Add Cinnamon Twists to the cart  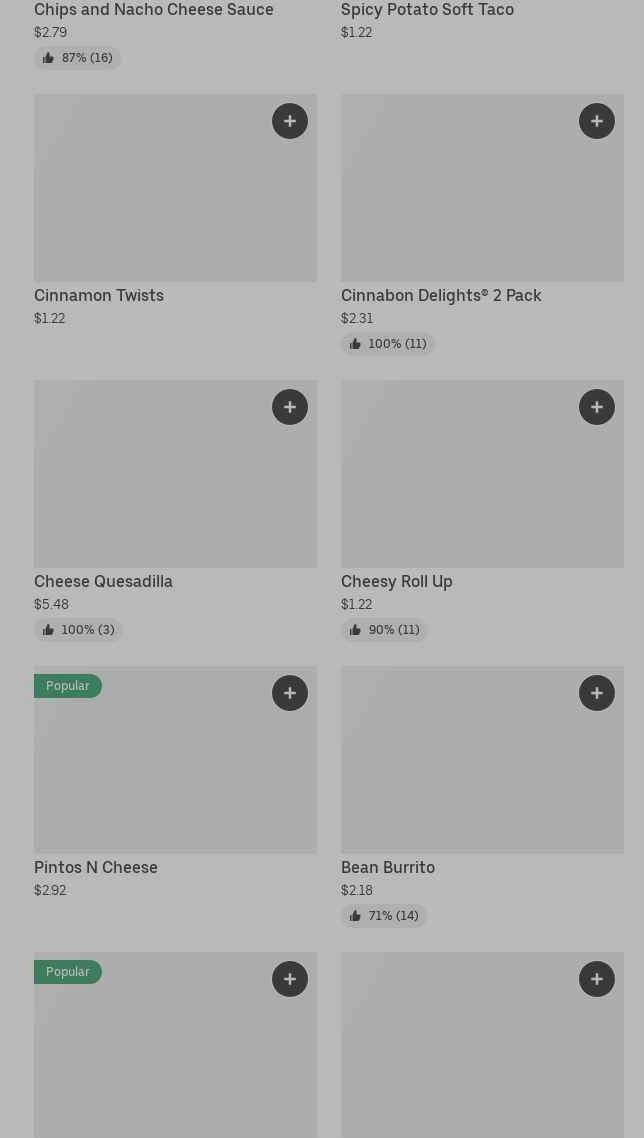pyautogui.click(x=290, y=121)
